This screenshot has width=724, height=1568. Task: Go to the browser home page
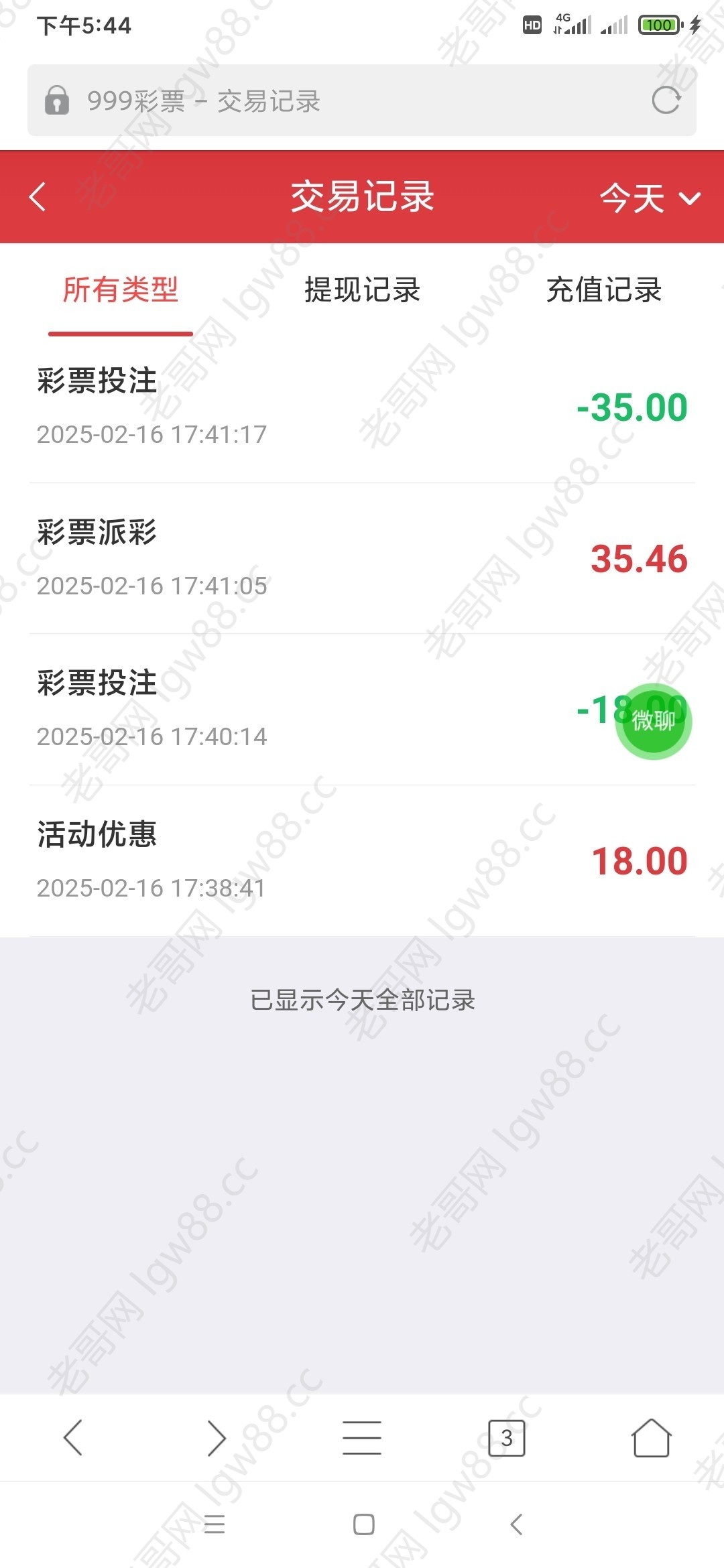651,1437
